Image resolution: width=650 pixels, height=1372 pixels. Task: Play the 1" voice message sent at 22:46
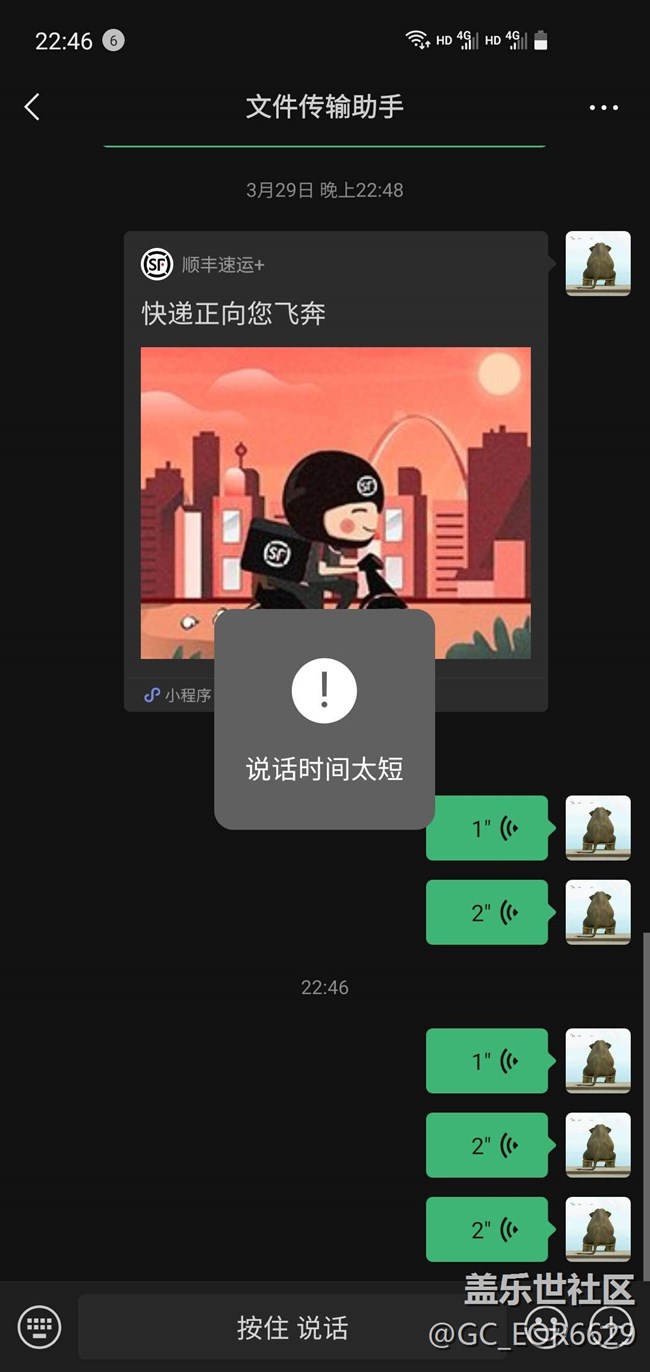click(487, 1061)
